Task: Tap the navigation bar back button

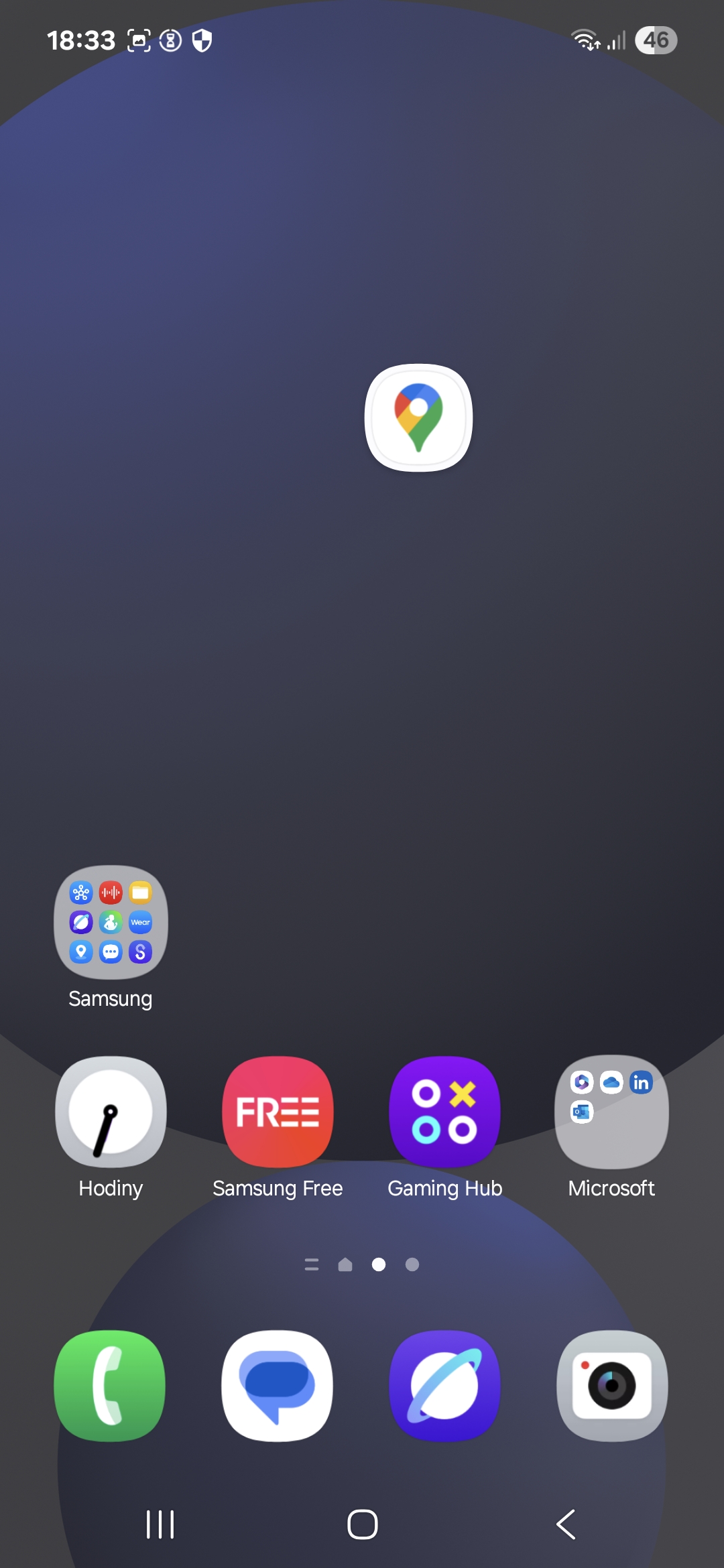Action: click(x=566, y=1524)
